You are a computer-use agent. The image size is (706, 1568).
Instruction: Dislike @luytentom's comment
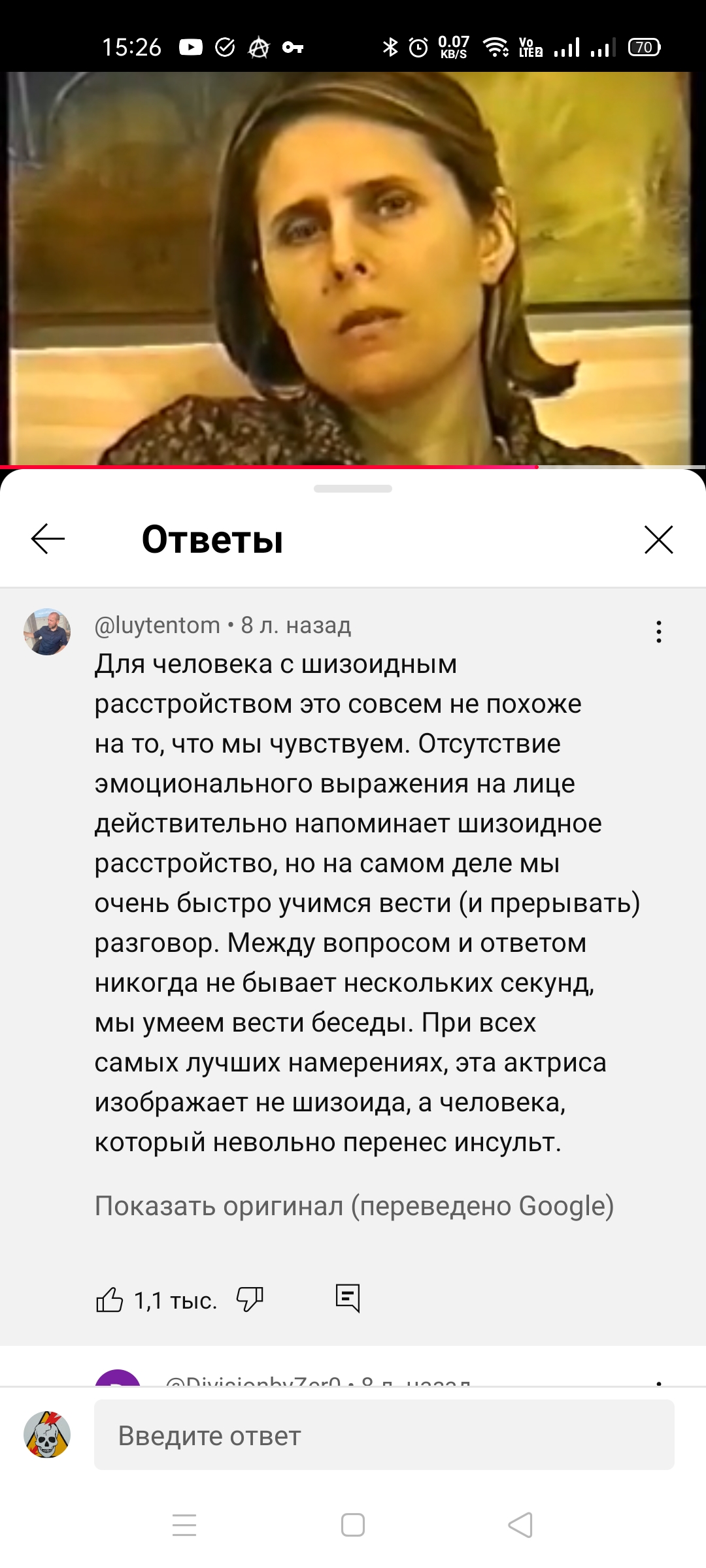[250, 1300]
